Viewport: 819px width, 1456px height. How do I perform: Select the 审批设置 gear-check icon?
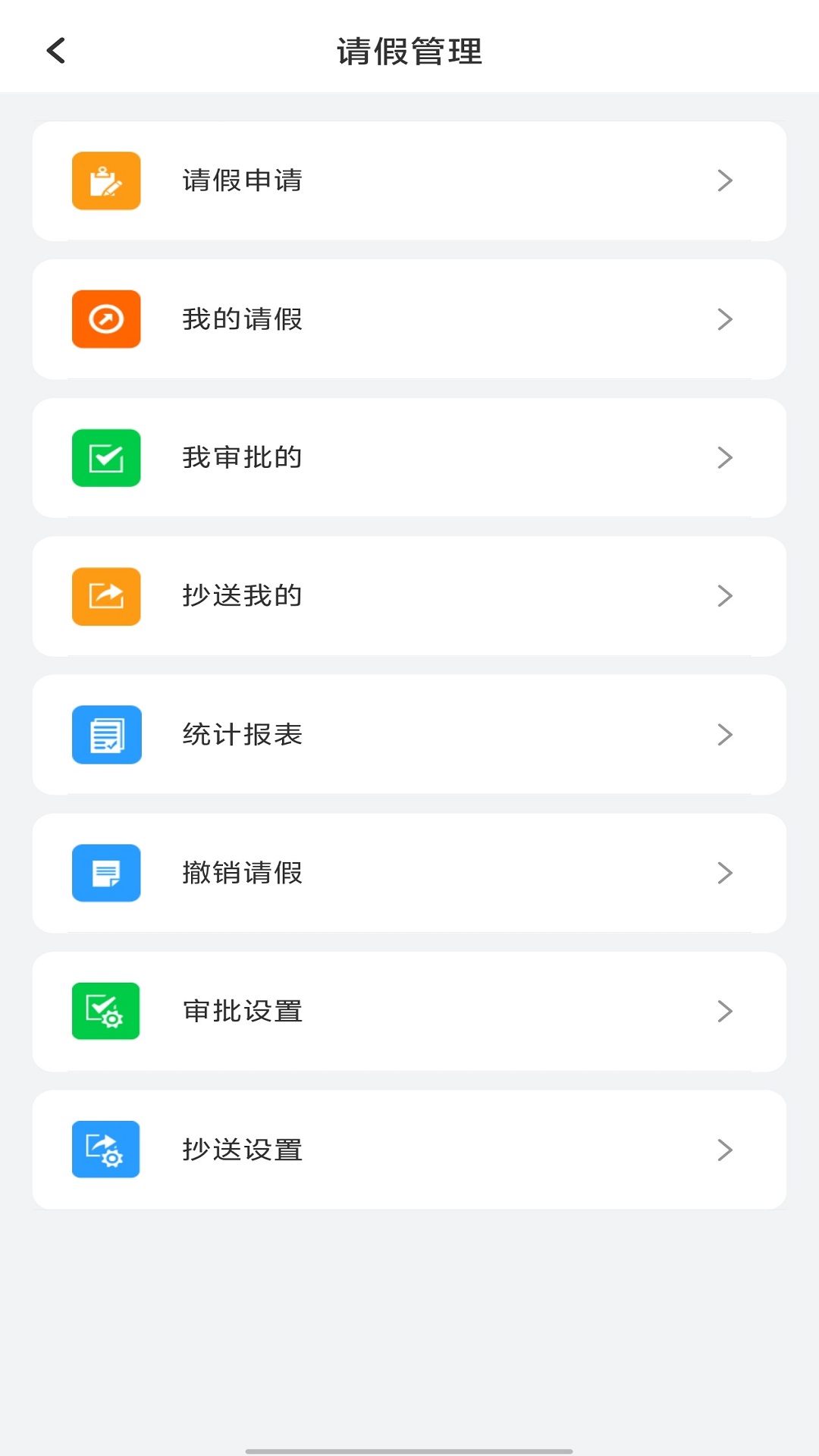[105, 1011]
